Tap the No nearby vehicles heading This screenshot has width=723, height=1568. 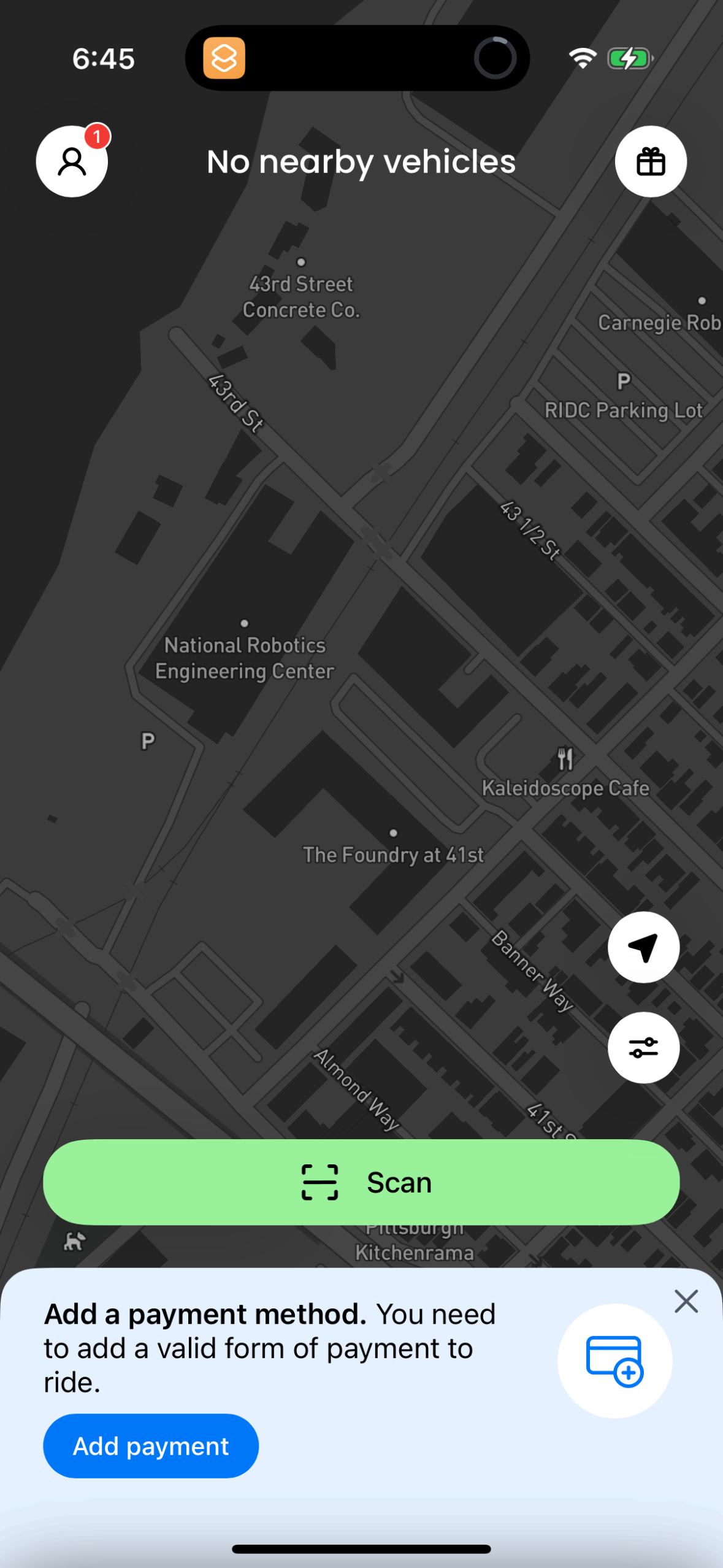pos(361,161)
